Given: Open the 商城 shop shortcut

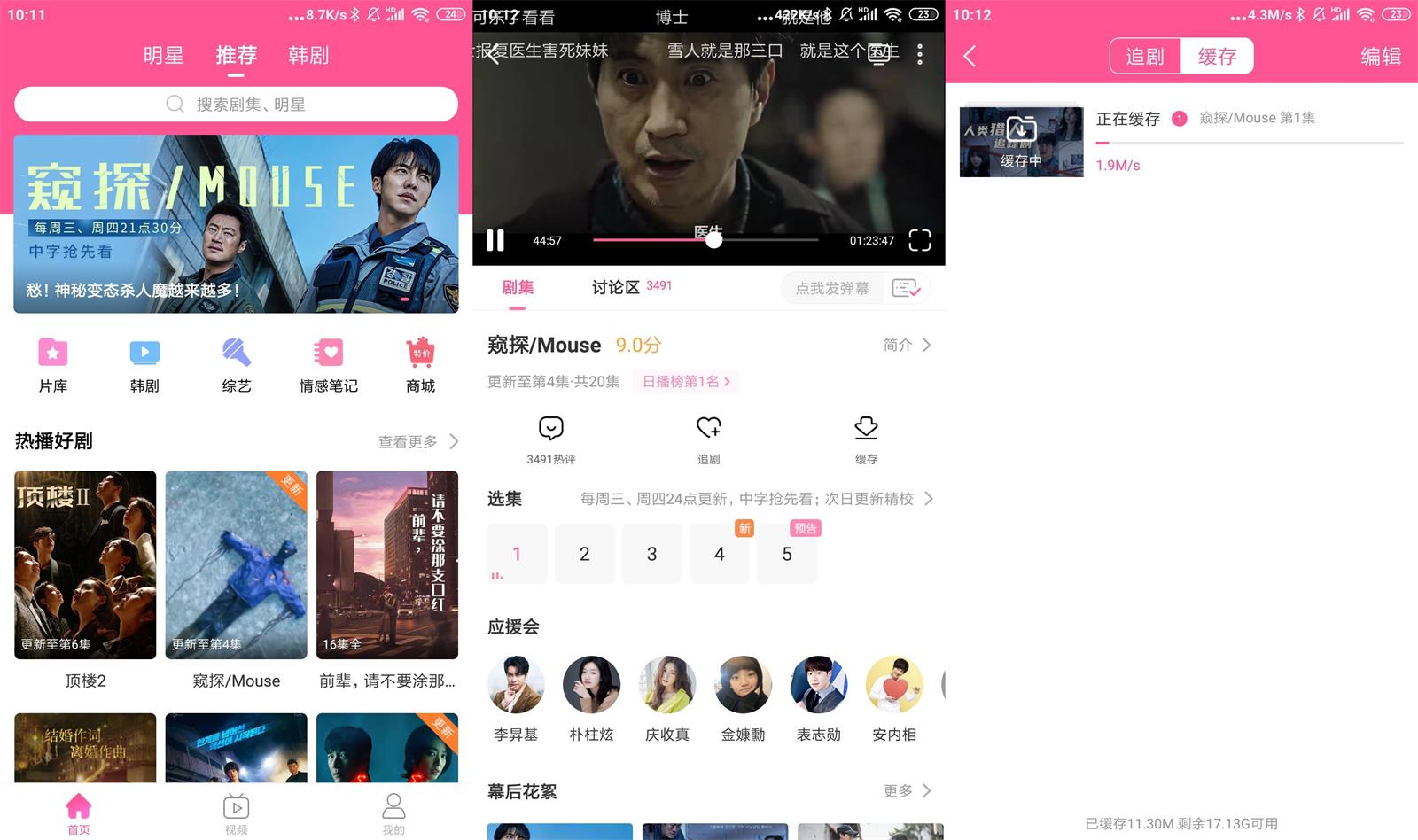Looking at the screenshot, I should coord(420,363).
